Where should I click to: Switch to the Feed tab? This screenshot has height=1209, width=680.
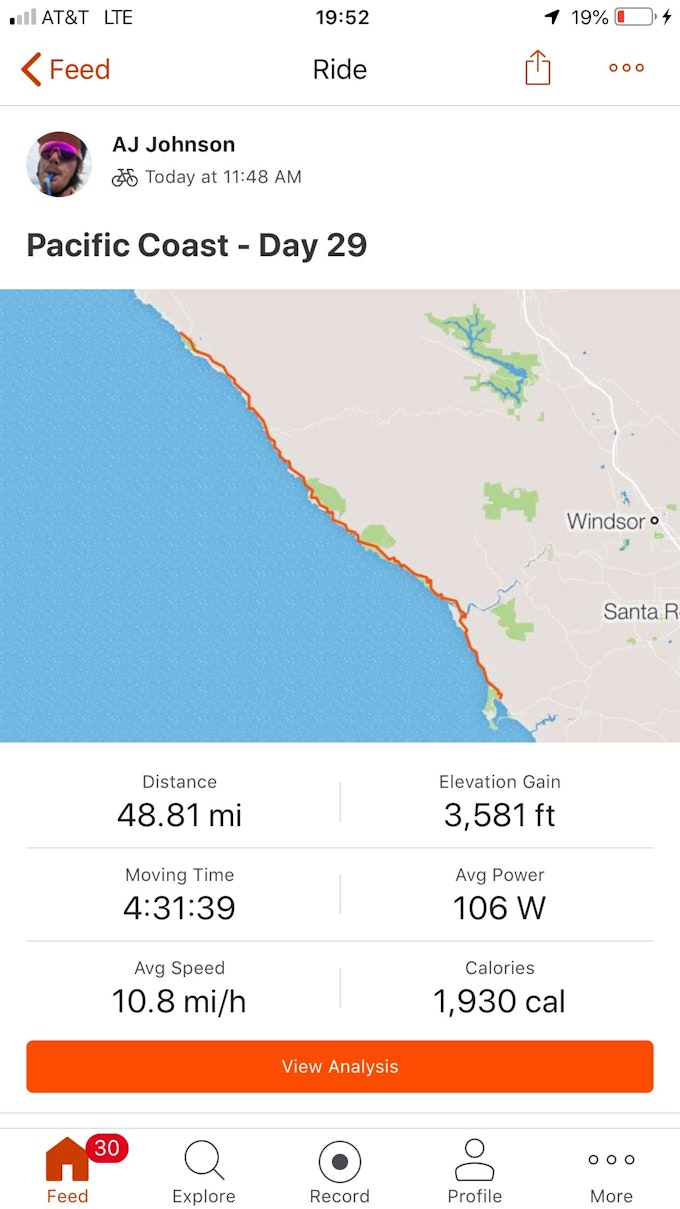[x=67, y=1170]
